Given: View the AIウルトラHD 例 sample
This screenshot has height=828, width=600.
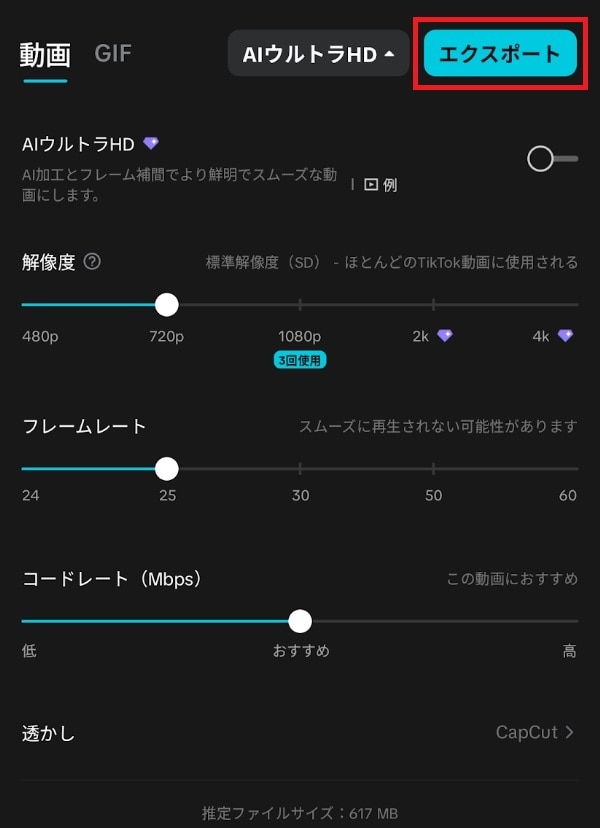Looking at the screenshot, I should [x=381, y=185].
